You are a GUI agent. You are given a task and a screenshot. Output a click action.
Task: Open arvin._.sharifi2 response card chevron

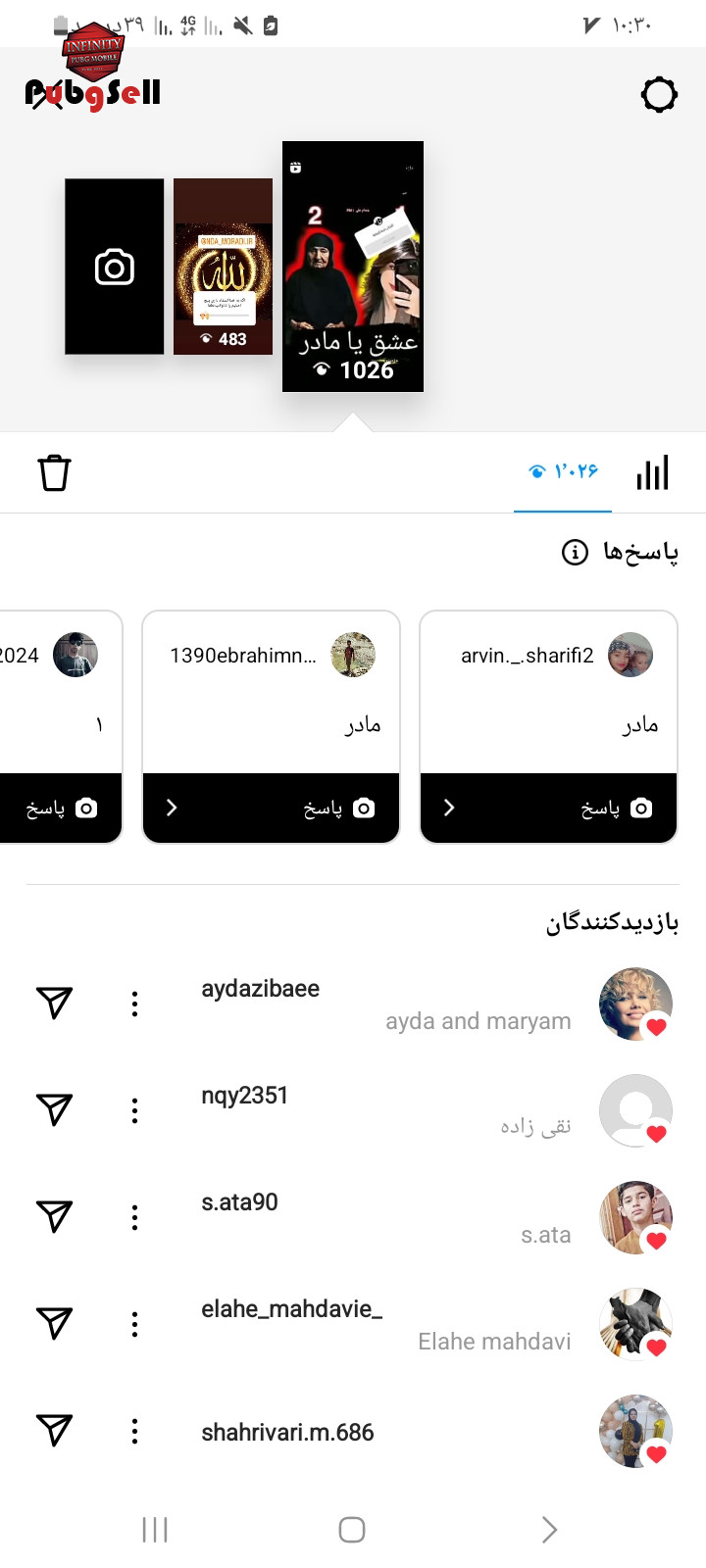tap(449, 808)
